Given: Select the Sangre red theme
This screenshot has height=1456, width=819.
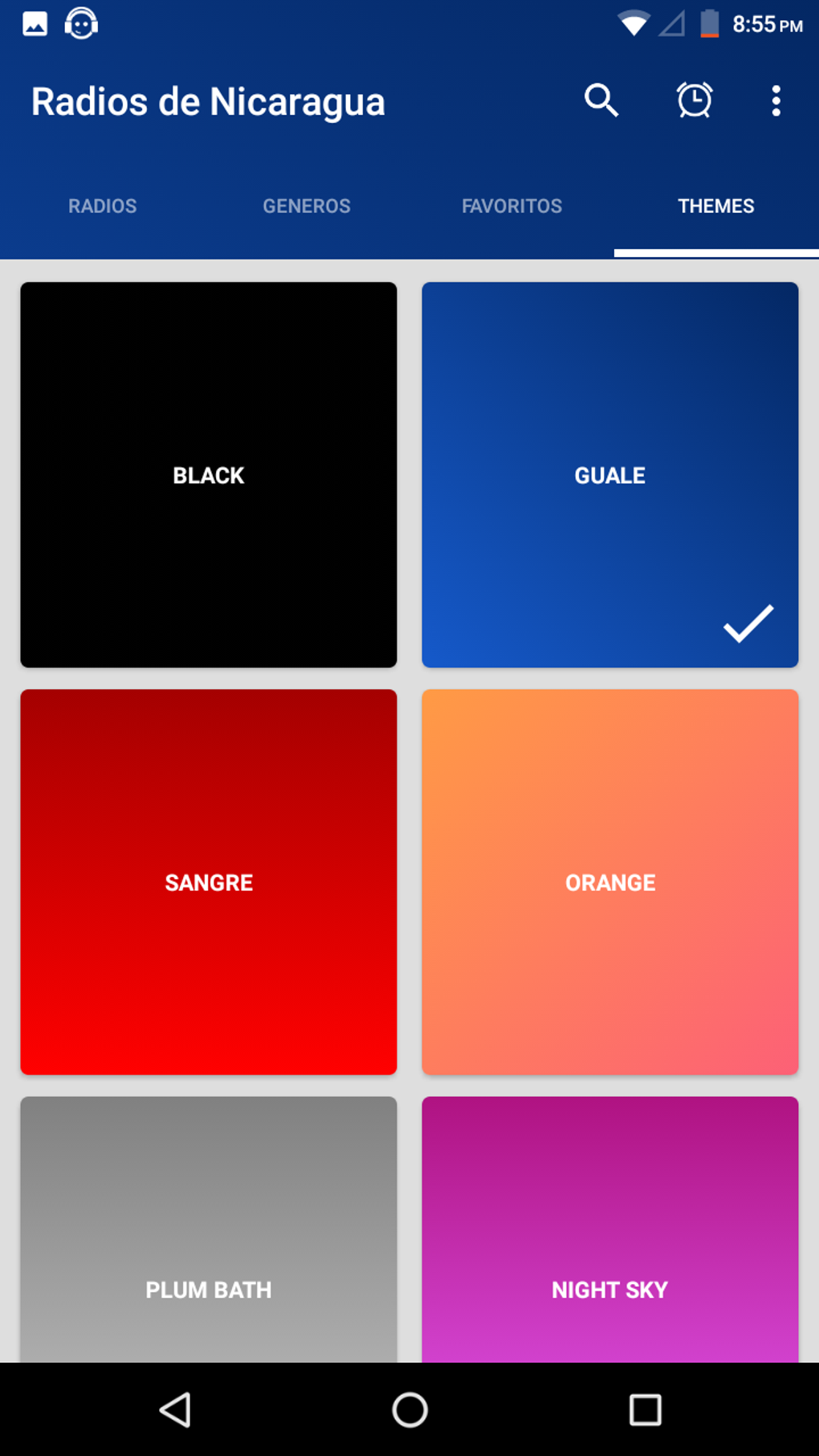Looking at the screenshot, I should click(209, 882).
